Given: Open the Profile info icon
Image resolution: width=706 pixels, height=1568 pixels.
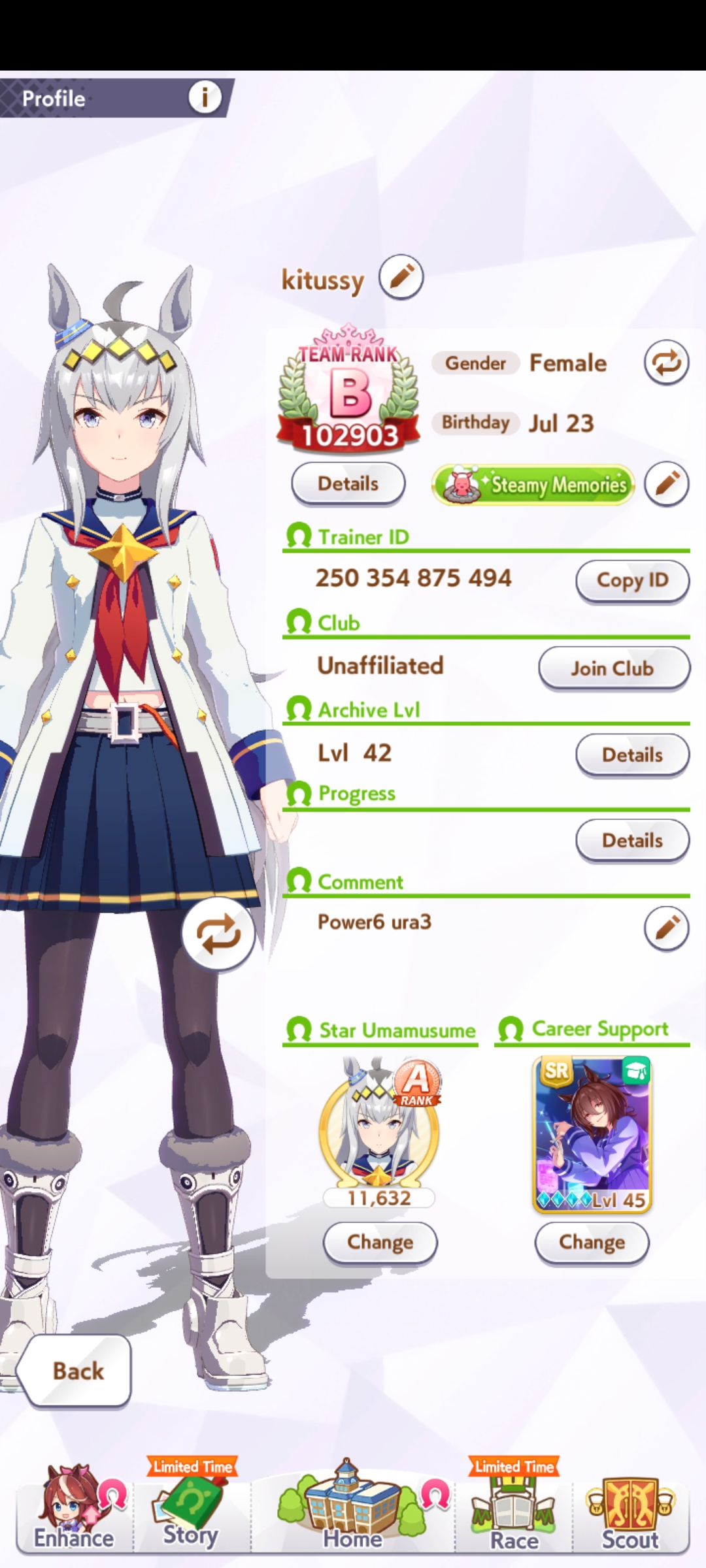Looking at the screenshot, I should pos(205,98).
